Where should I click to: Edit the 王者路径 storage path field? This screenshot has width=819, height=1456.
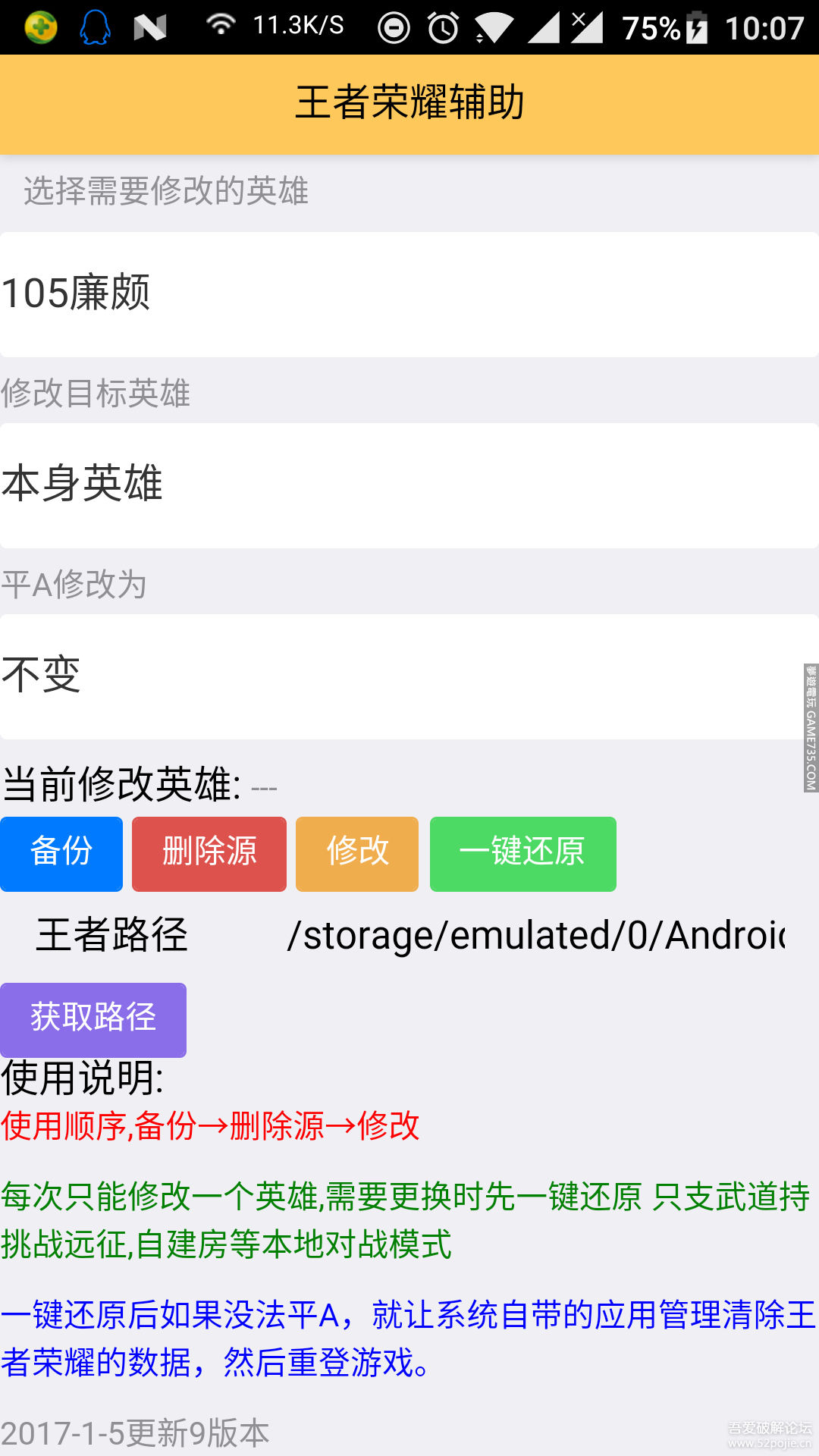[535, 936]
